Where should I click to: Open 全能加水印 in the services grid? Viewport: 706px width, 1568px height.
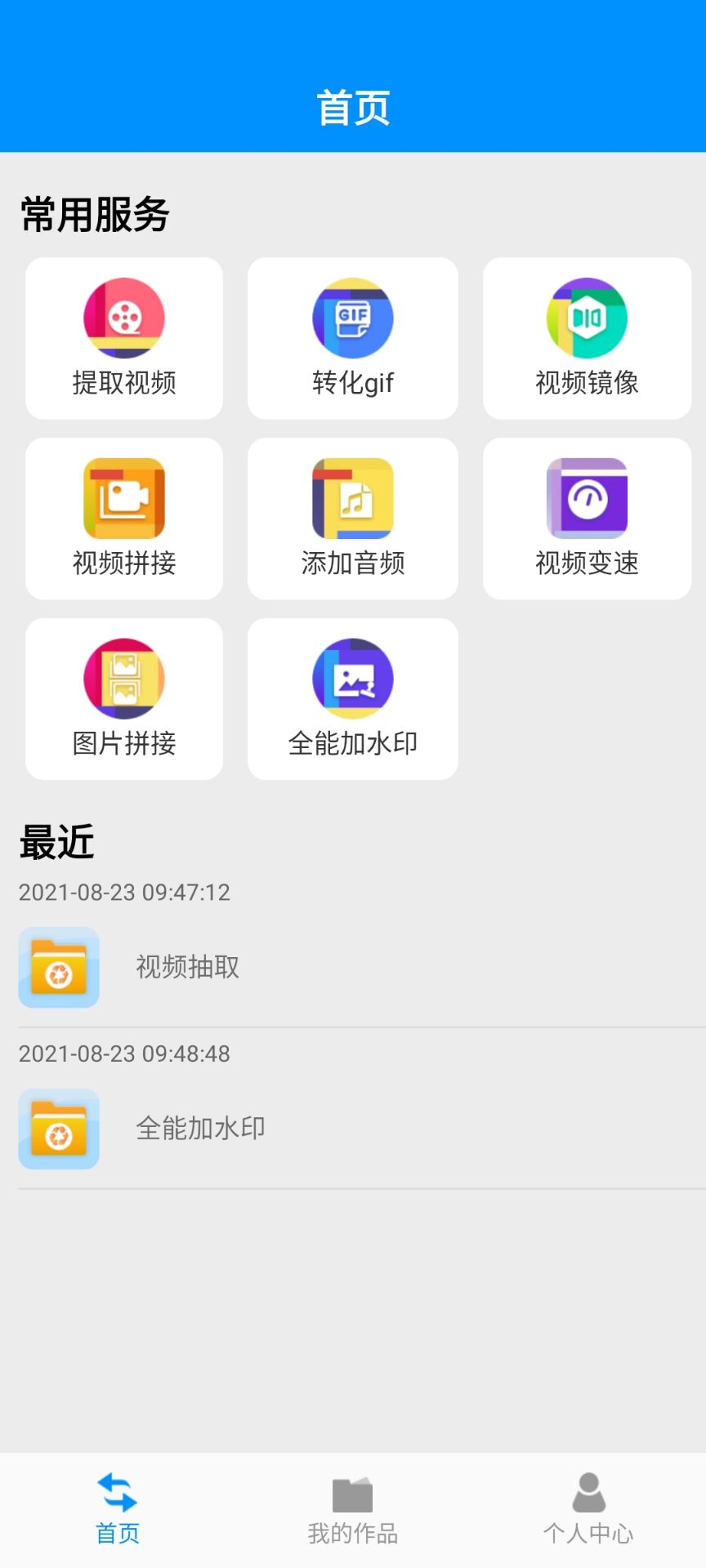(x=353, y=699)
